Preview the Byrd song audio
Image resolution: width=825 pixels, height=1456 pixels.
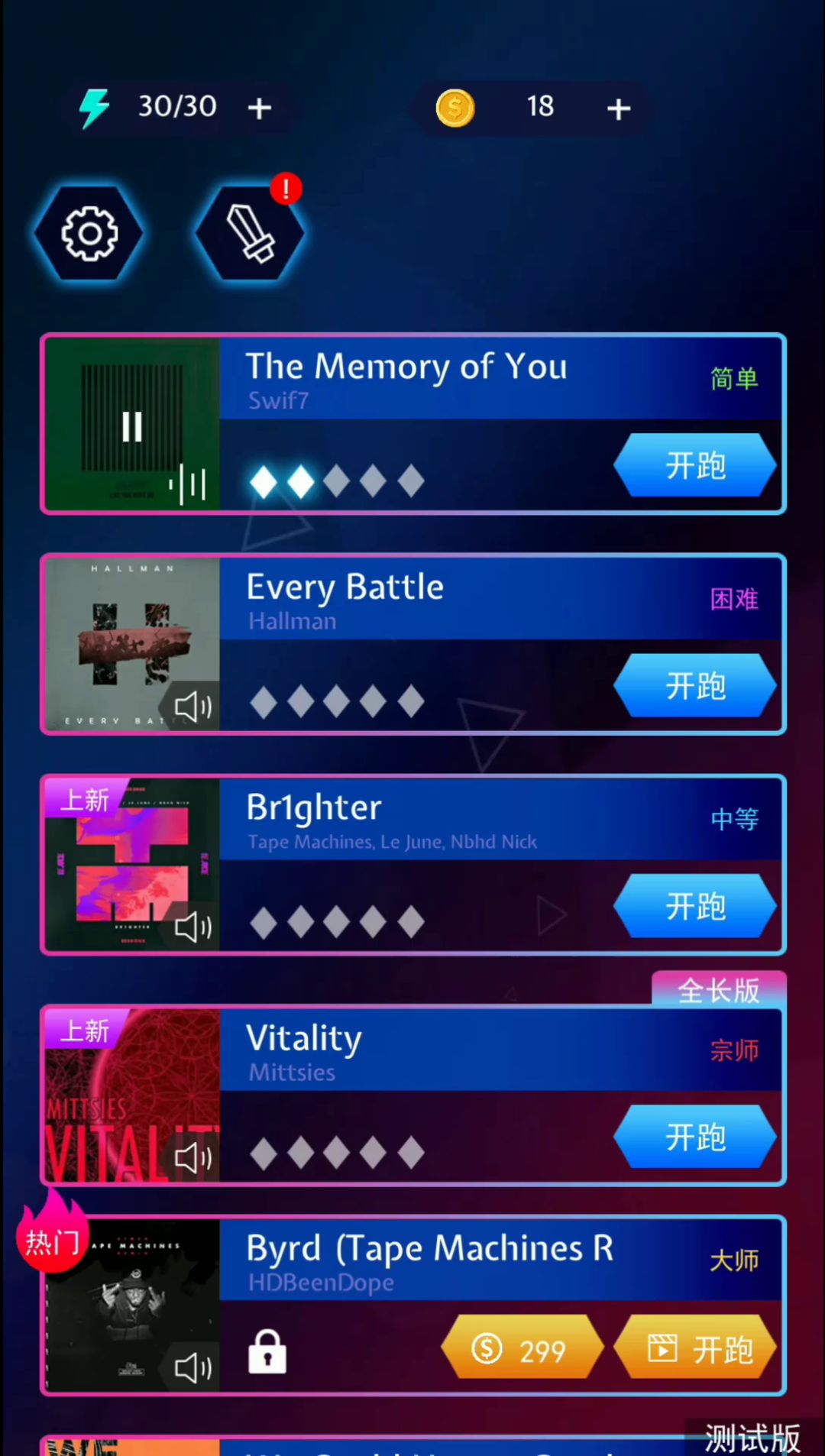(x=192, y=1367)
